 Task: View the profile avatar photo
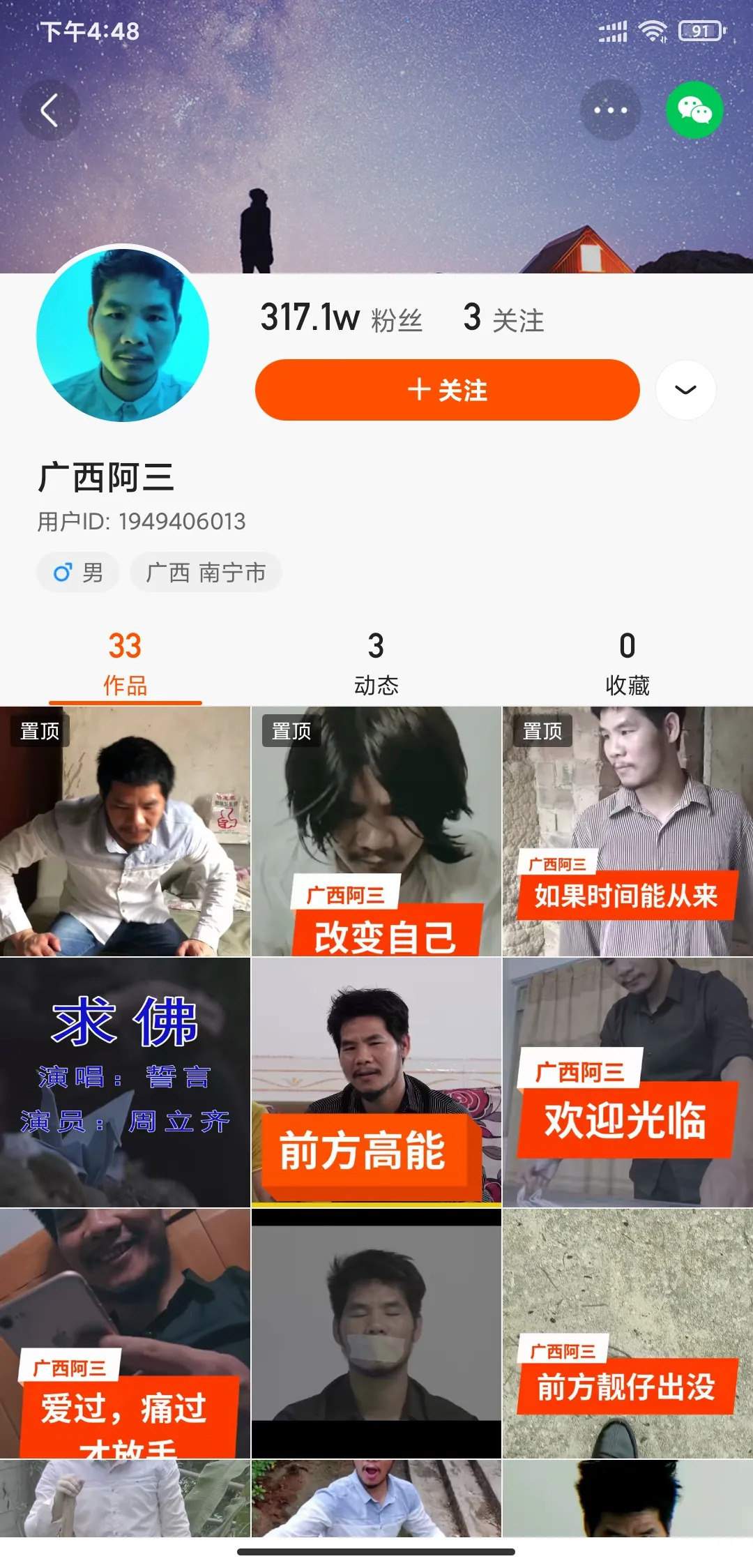tap(123, 335)
